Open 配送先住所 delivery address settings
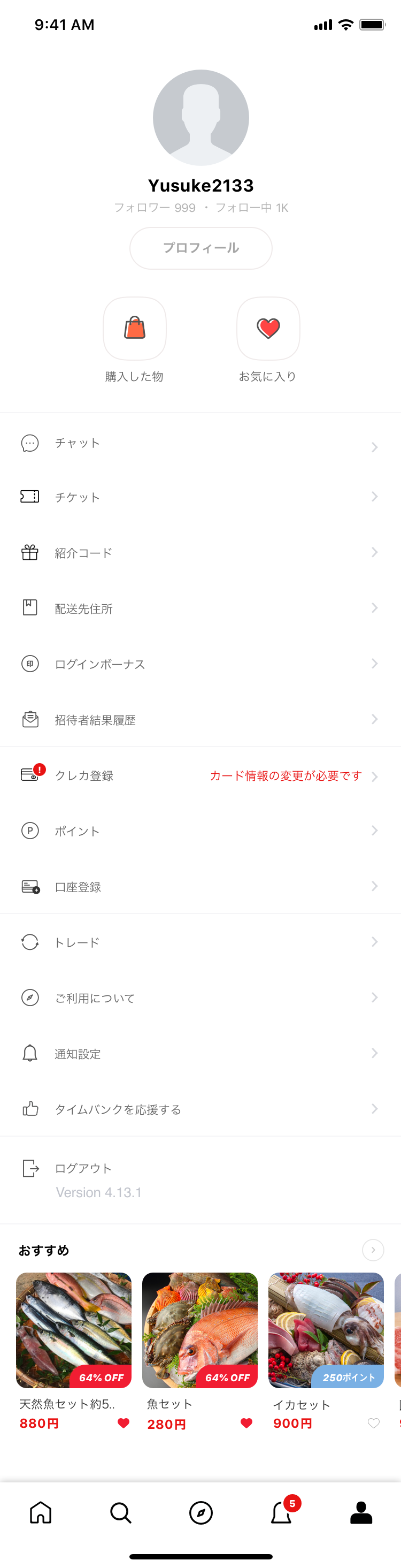This screenshot has height=1568, width=401. (x=200, y=608)
